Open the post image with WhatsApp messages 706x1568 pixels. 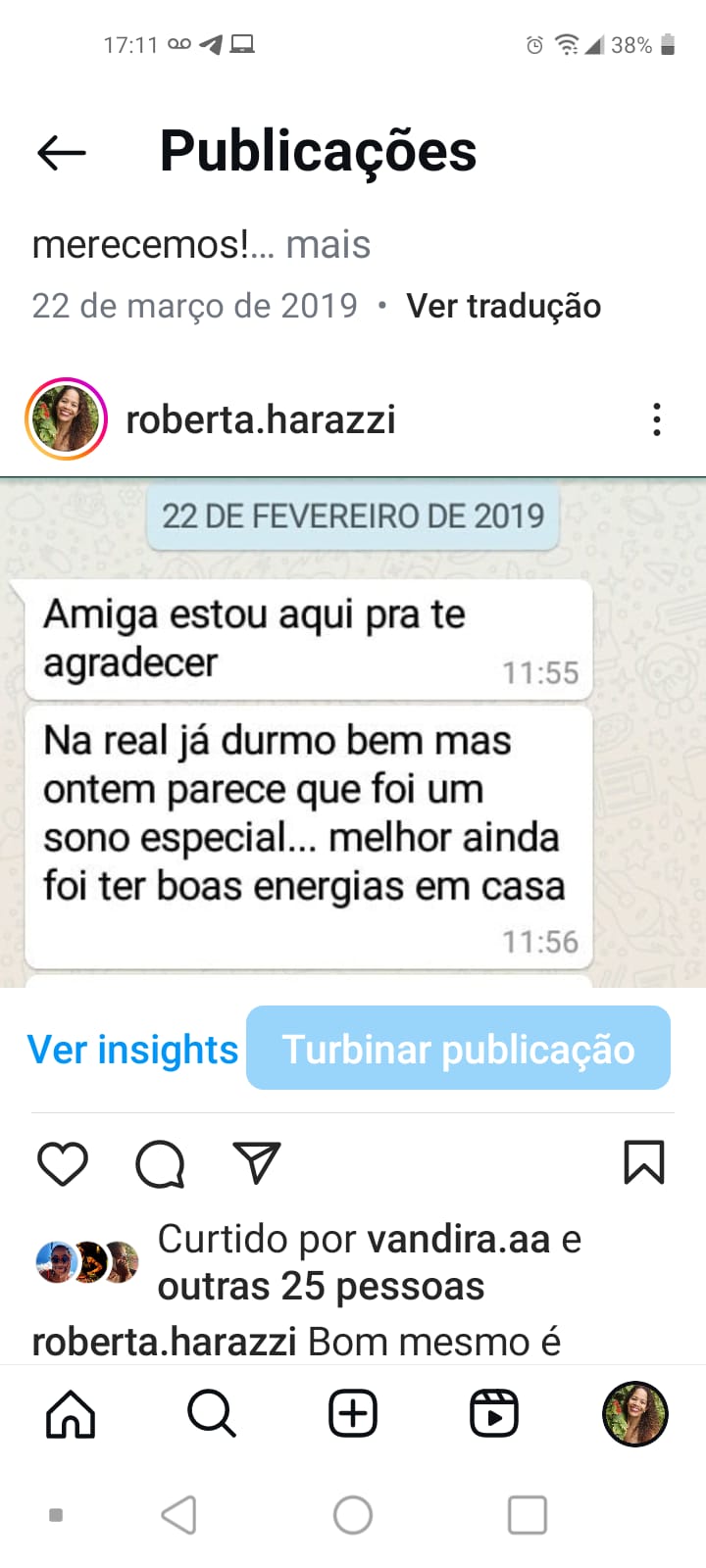pos(353,733)
